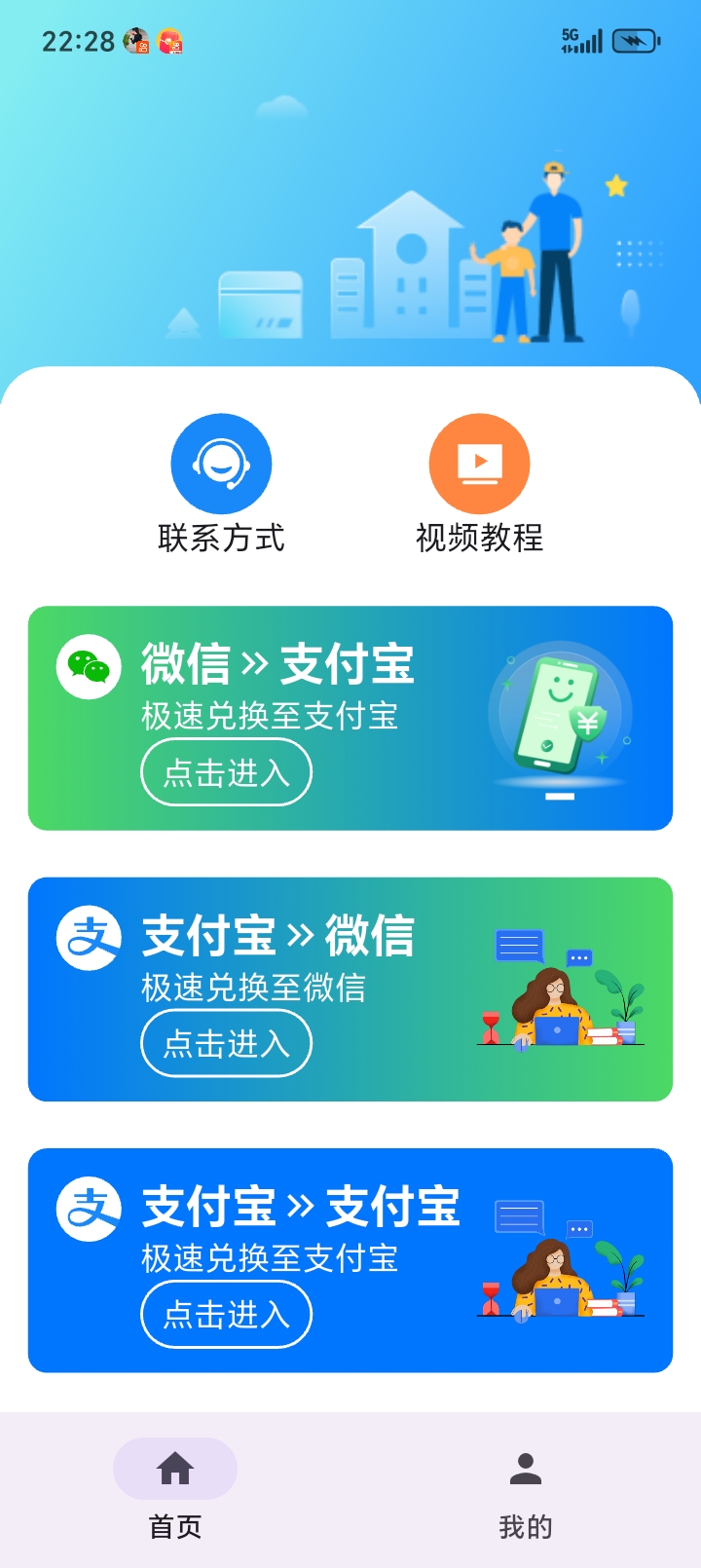
Task: Open the 支付宝»微信 banner card
Action: pyautogui.click(x=350, y=989)
